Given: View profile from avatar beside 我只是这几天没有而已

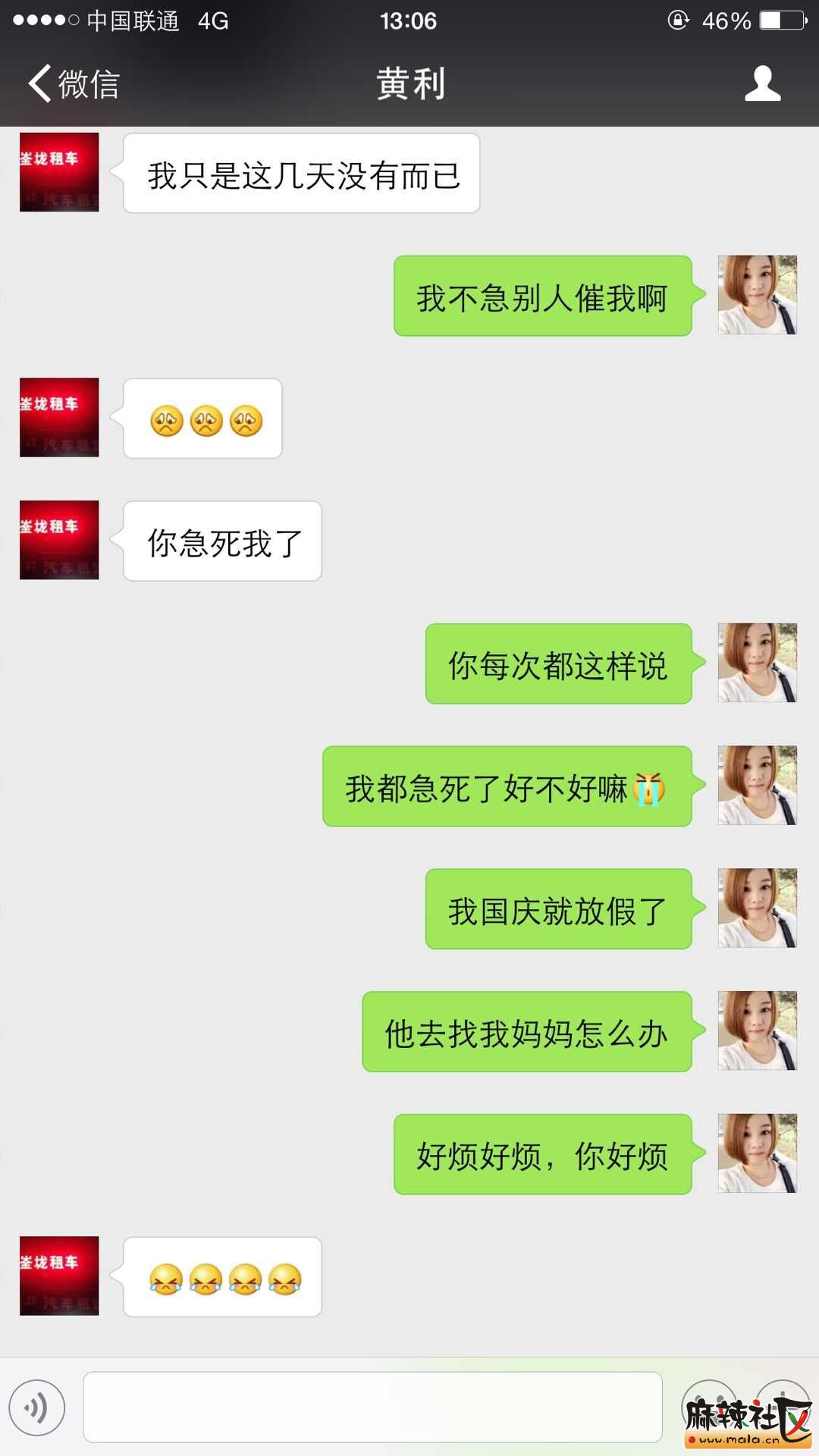Looking at the screenshot, I should tap(59, 172).
